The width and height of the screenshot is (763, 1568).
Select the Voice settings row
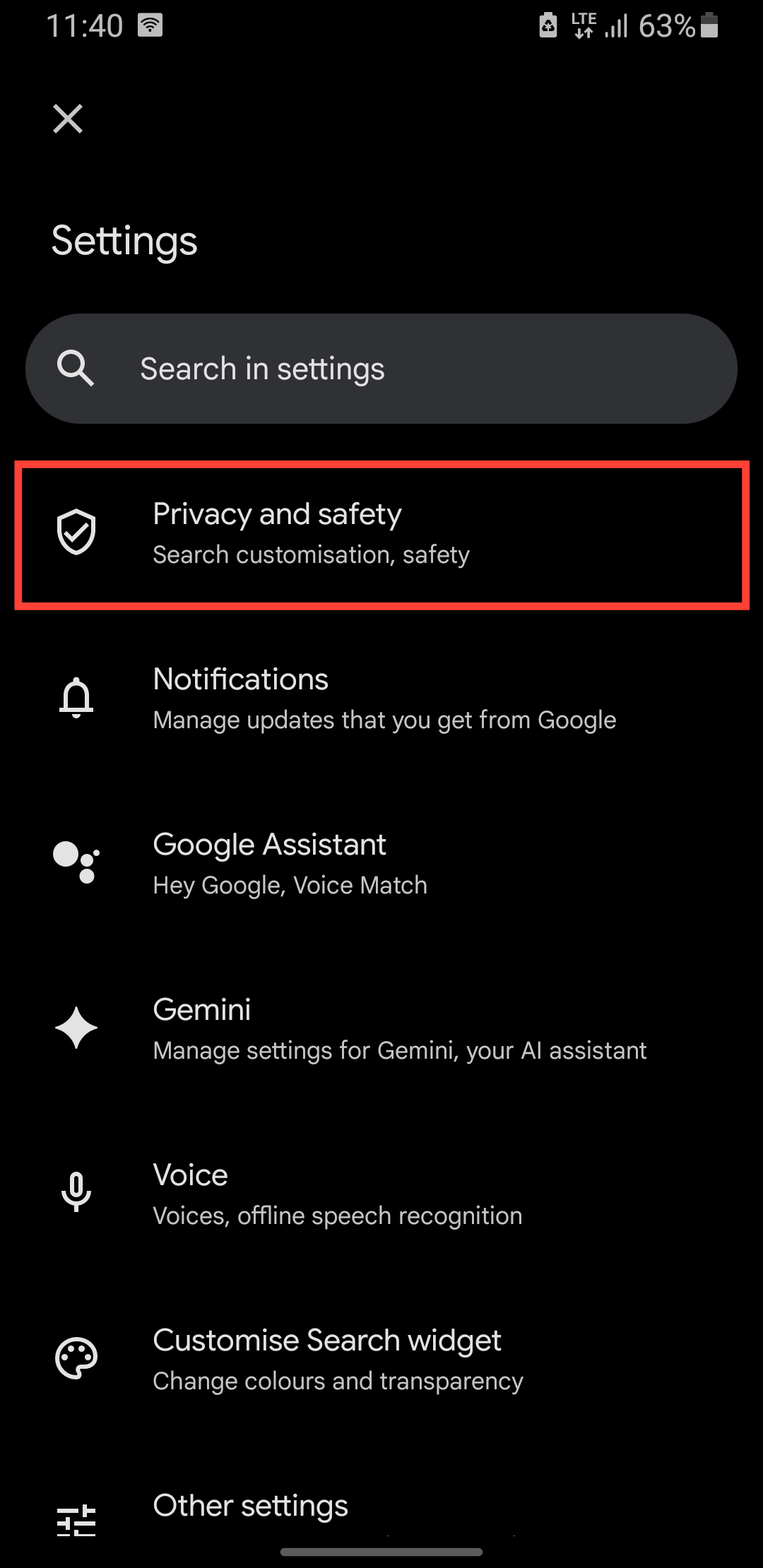(x=381, y=1194)
